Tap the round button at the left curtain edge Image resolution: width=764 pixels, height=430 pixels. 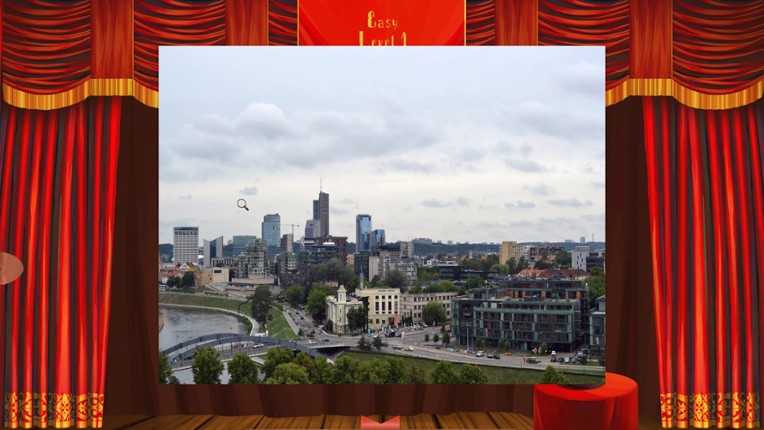click(8, 268)
